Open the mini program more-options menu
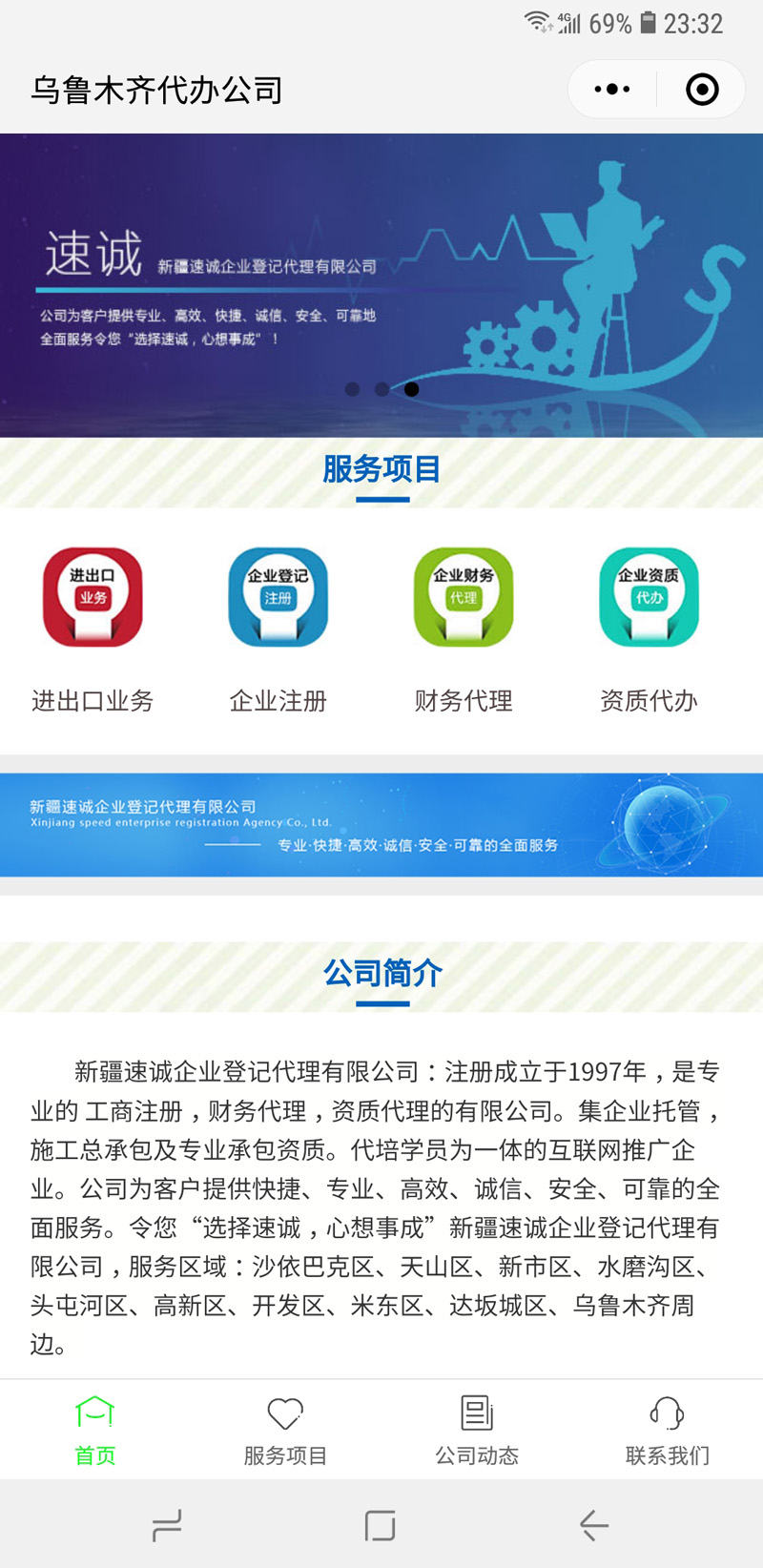The image size is (763, 1568). 611,90
